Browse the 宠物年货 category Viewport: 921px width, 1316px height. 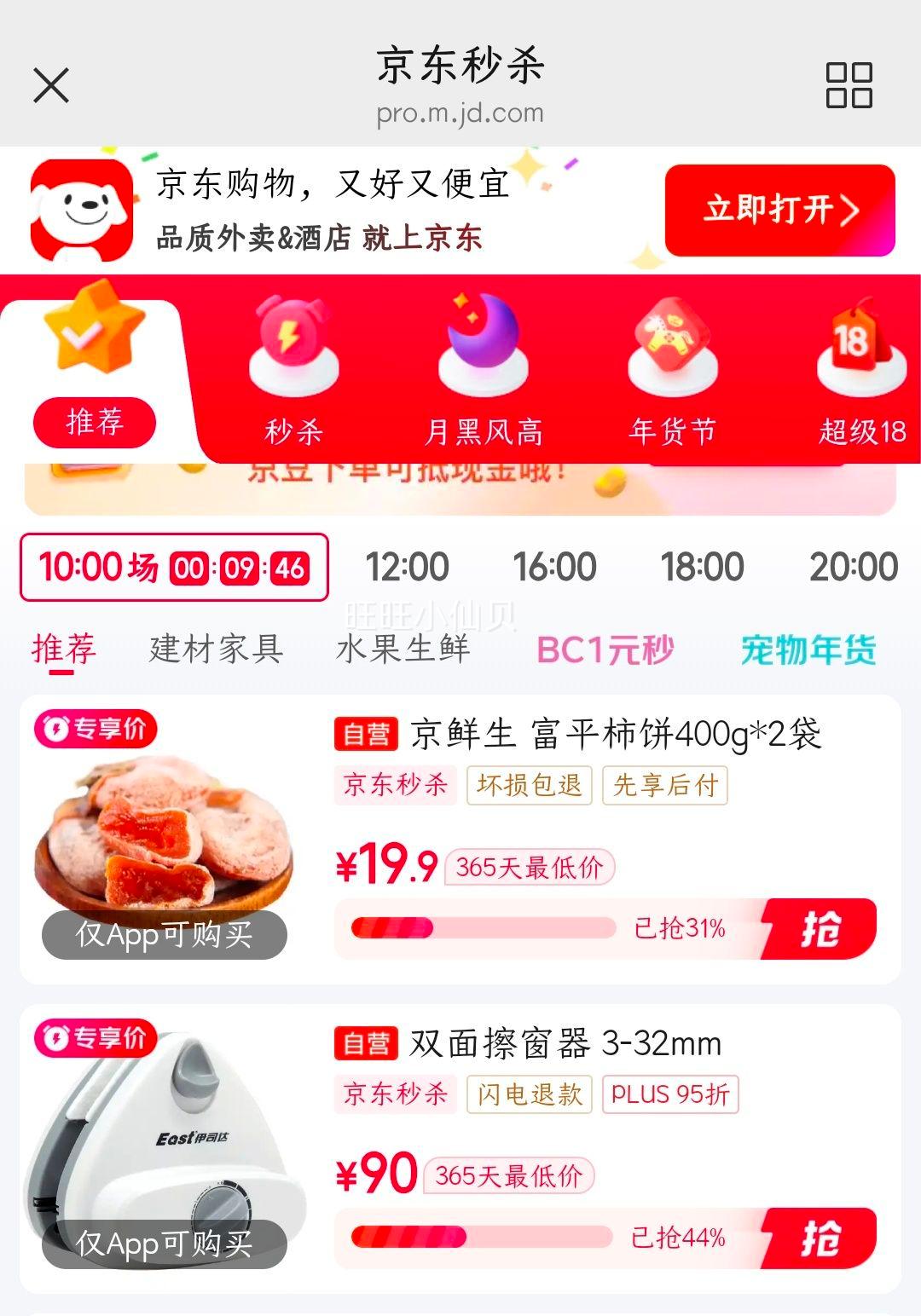[x=808, y=649]
